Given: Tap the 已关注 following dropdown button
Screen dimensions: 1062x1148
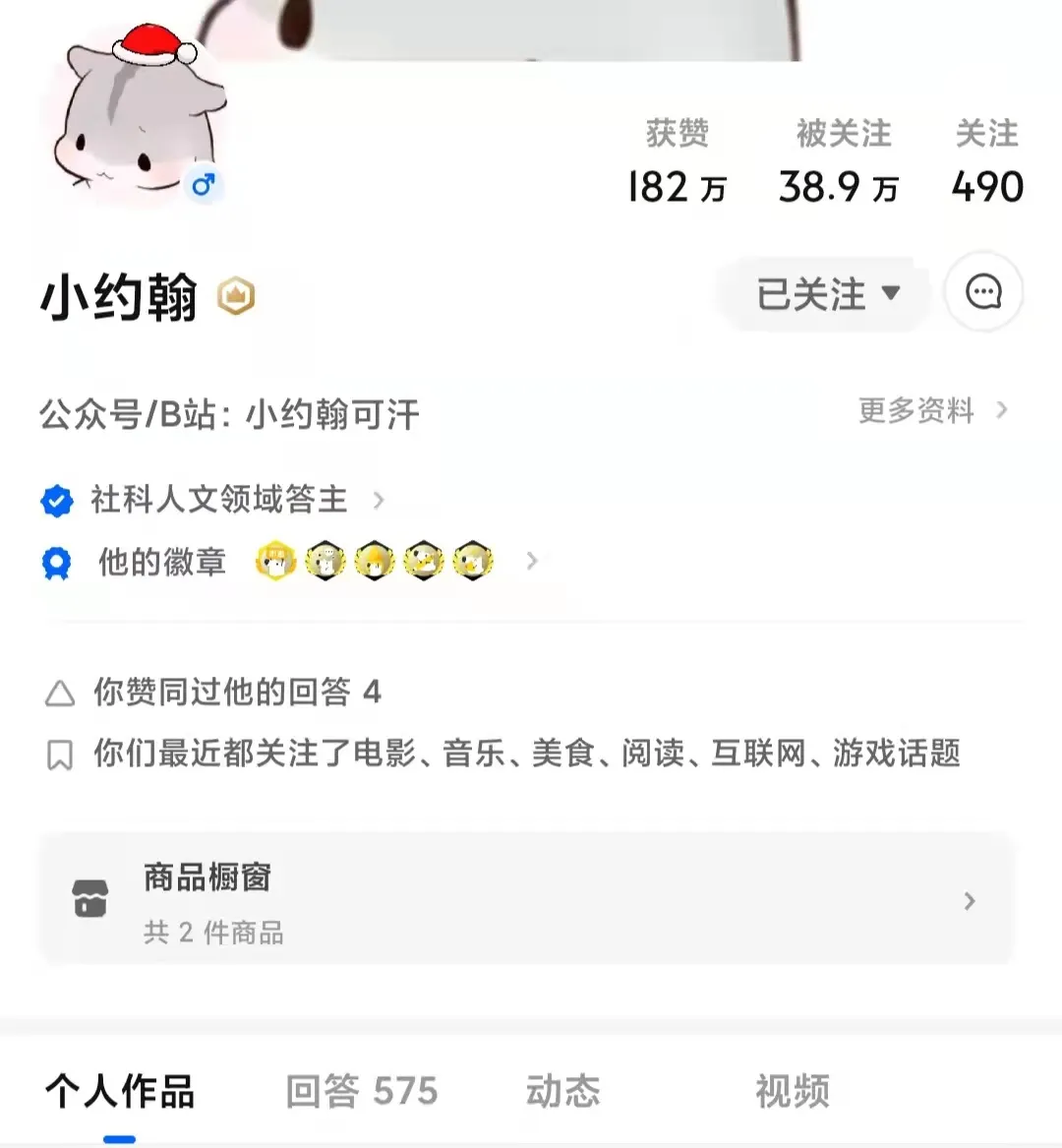Looking at the screenshot, I should 827,293.
